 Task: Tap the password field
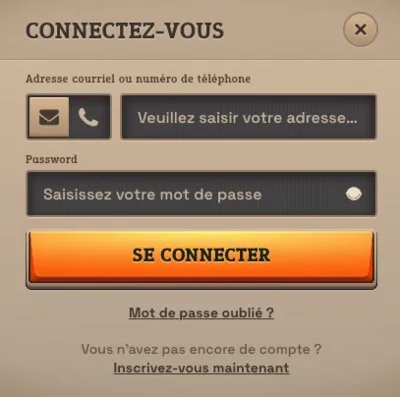pyautogui.click(x=201, y=194)
